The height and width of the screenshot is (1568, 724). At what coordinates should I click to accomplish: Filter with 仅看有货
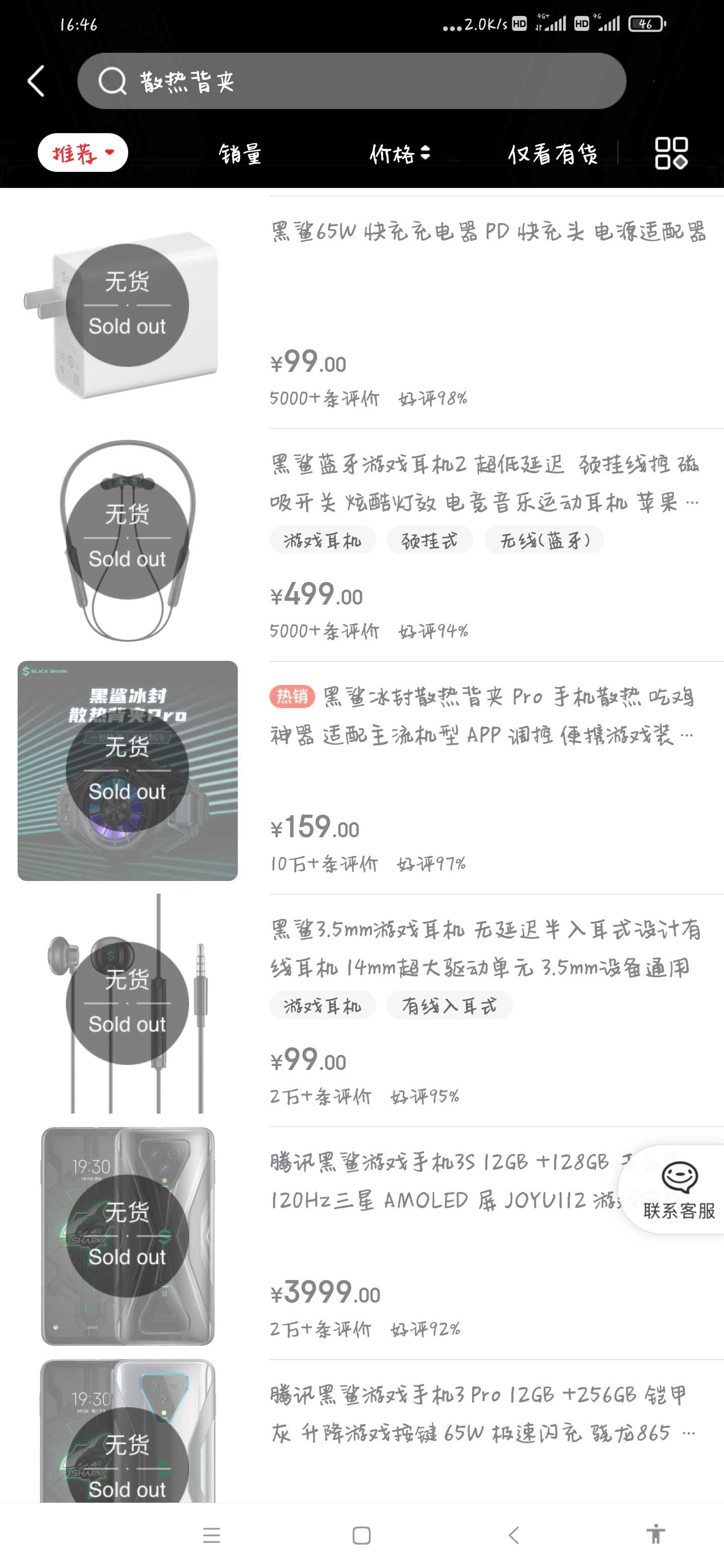tap(553, 153)
